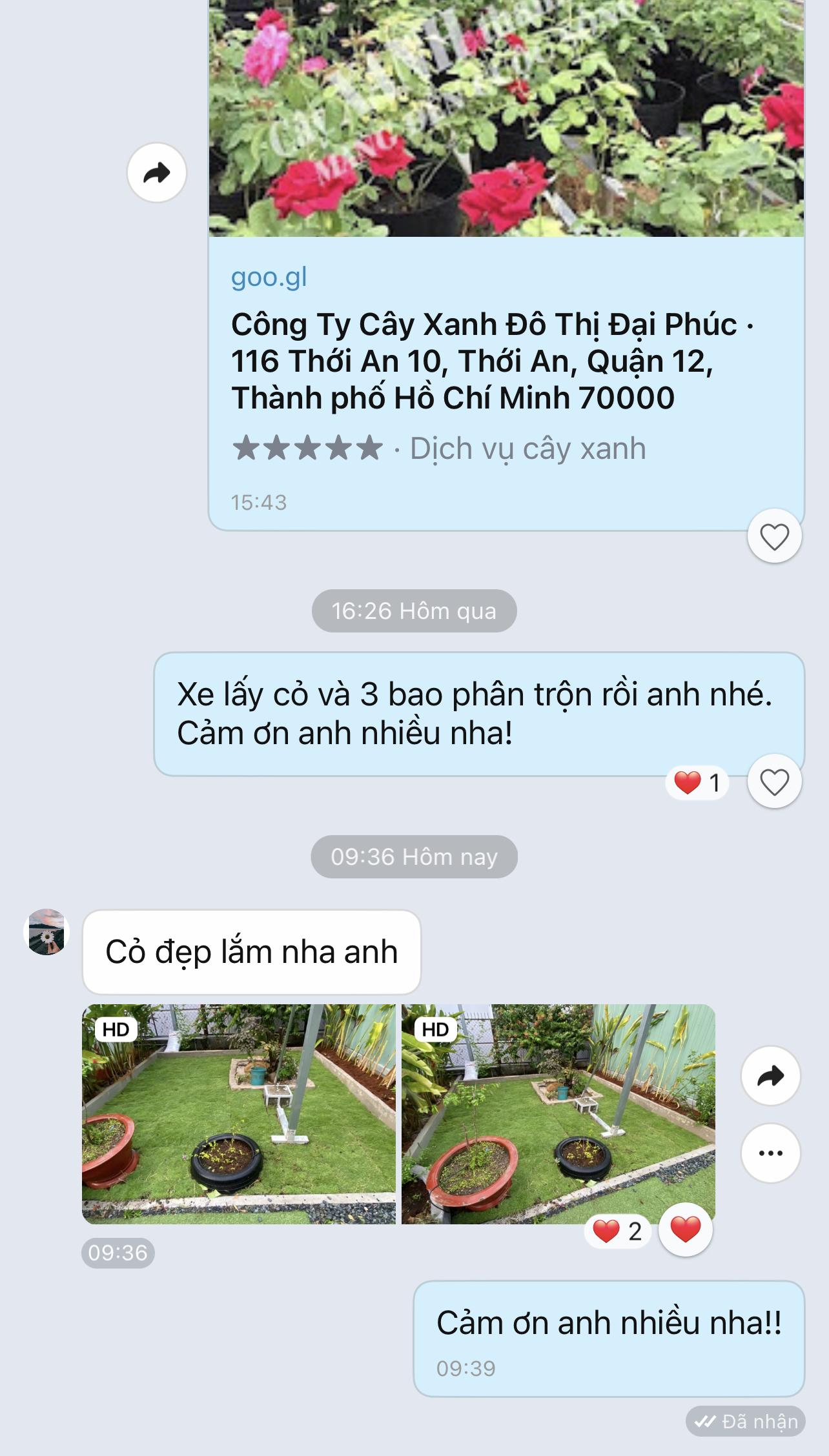Open the first HD lawn photo

tap(239, 1114)
